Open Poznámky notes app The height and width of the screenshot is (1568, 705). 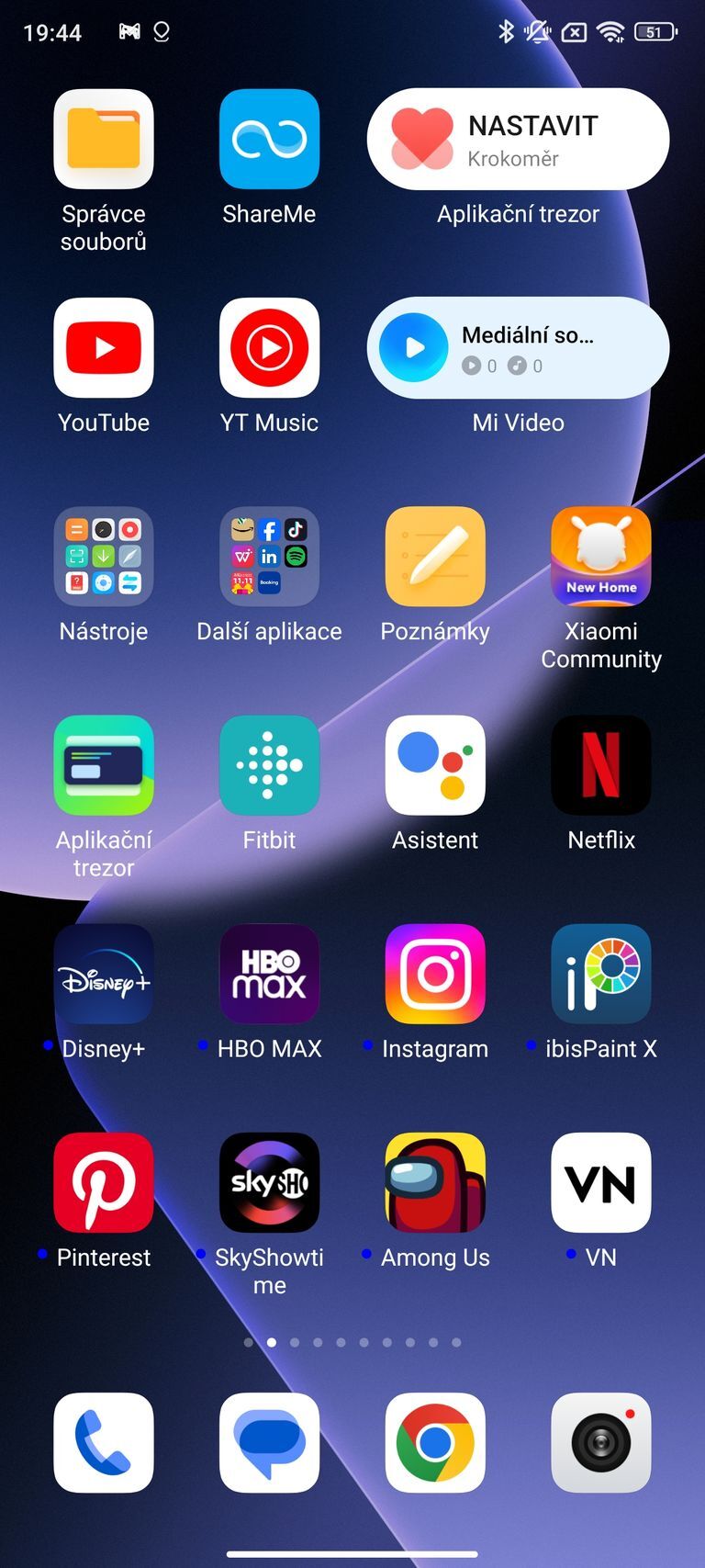435,557
